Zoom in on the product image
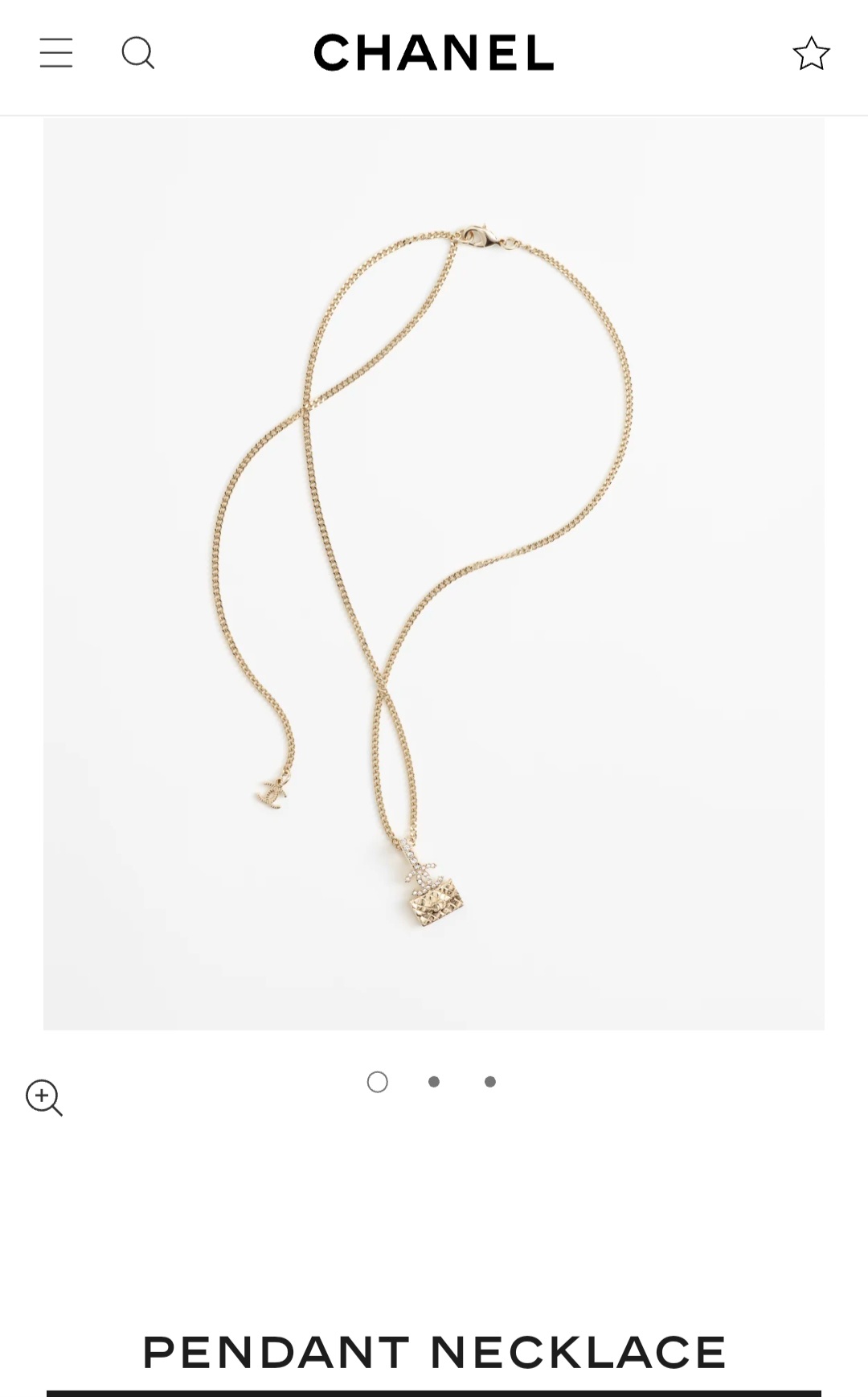The image size is (868, 1397). (44, 1098)
